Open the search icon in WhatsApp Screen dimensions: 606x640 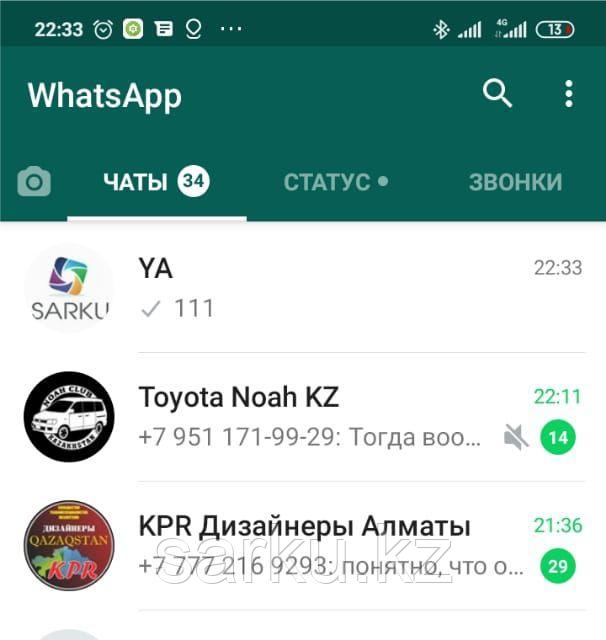497,94
